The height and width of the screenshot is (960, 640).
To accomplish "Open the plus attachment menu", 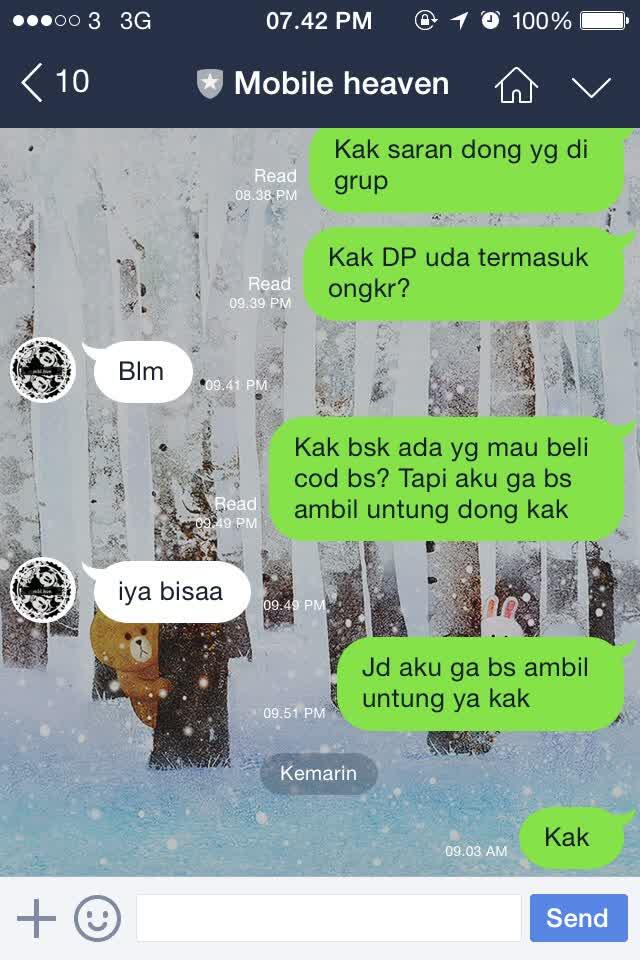I will (x=37, y=917).
